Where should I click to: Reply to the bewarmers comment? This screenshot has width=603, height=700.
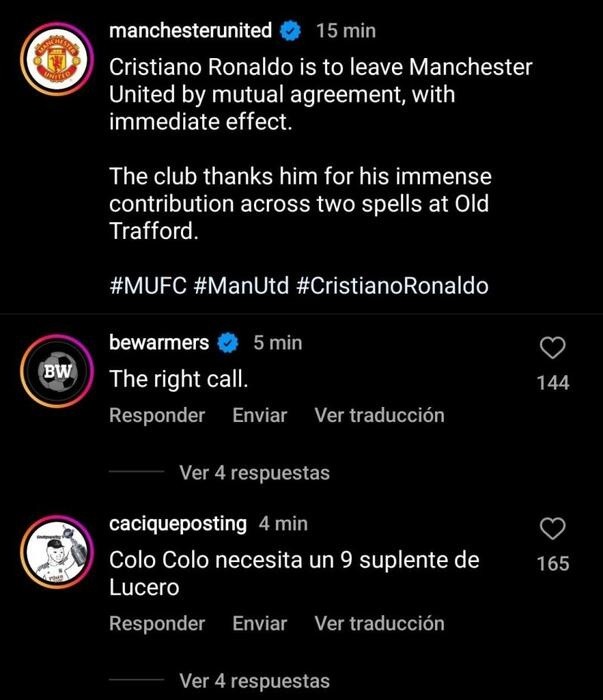coord(157,415)
